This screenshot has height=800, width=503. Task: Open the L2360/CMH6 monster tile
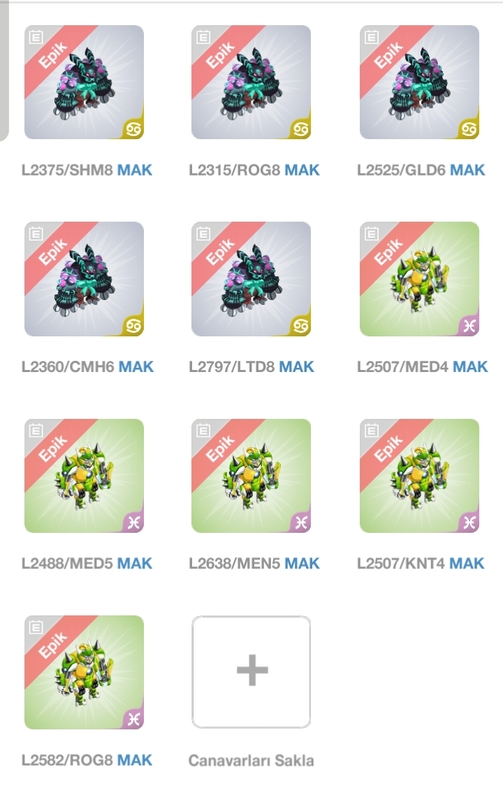(84, 279)
